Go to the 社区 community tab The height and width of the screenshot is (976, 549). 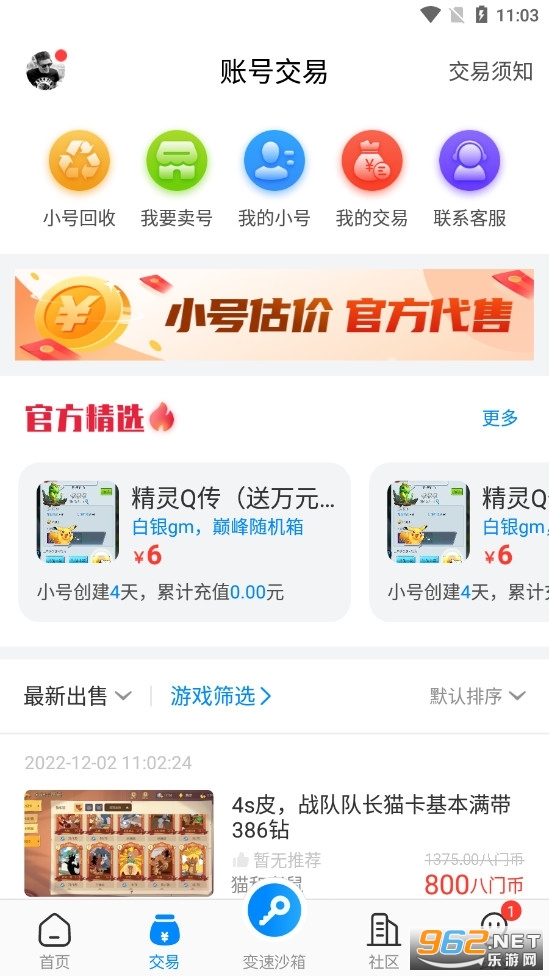click(384, 941)
